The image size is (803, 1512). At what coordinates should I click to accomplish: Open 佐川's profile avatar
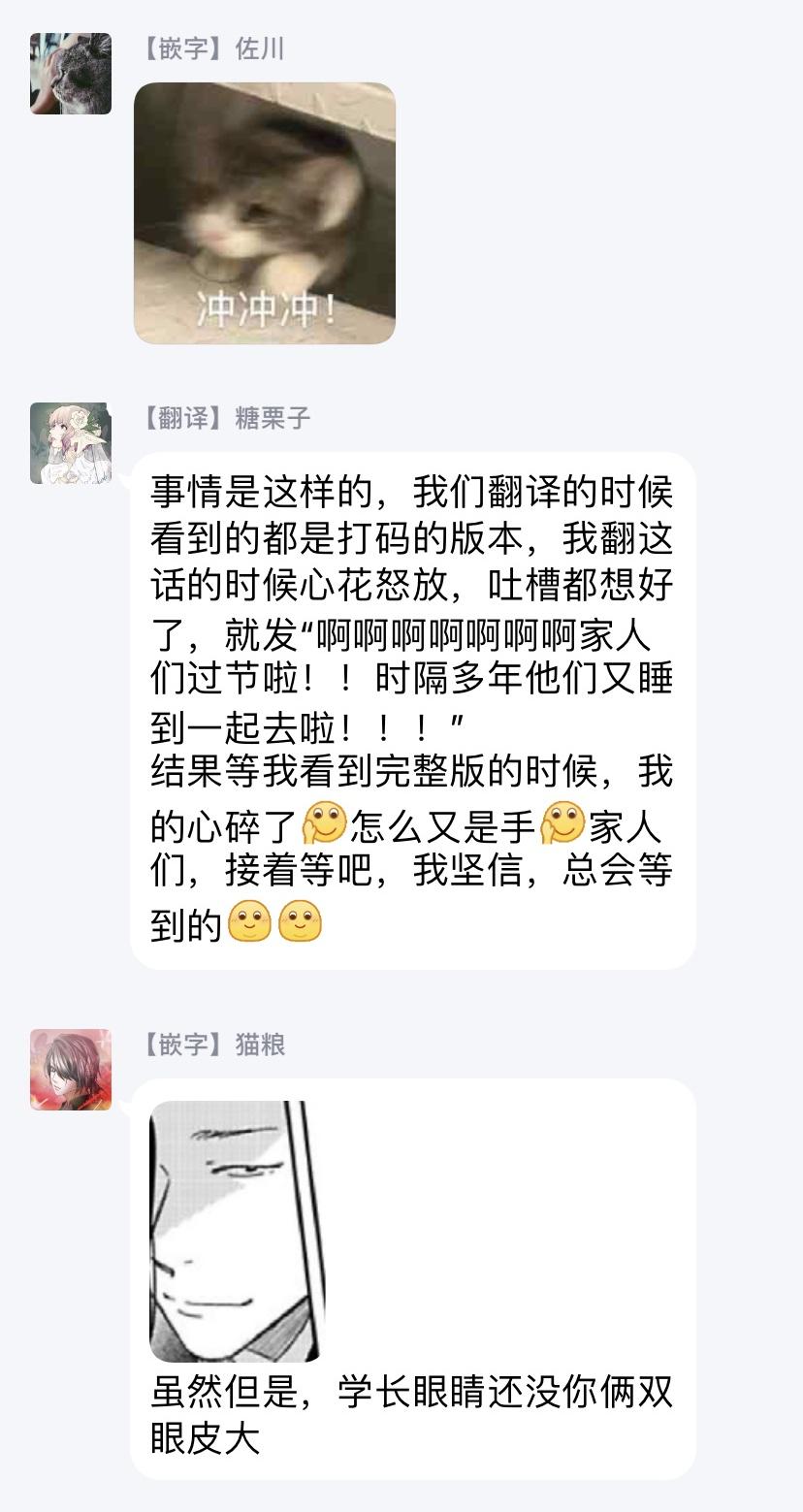click(x=70, y=74)
